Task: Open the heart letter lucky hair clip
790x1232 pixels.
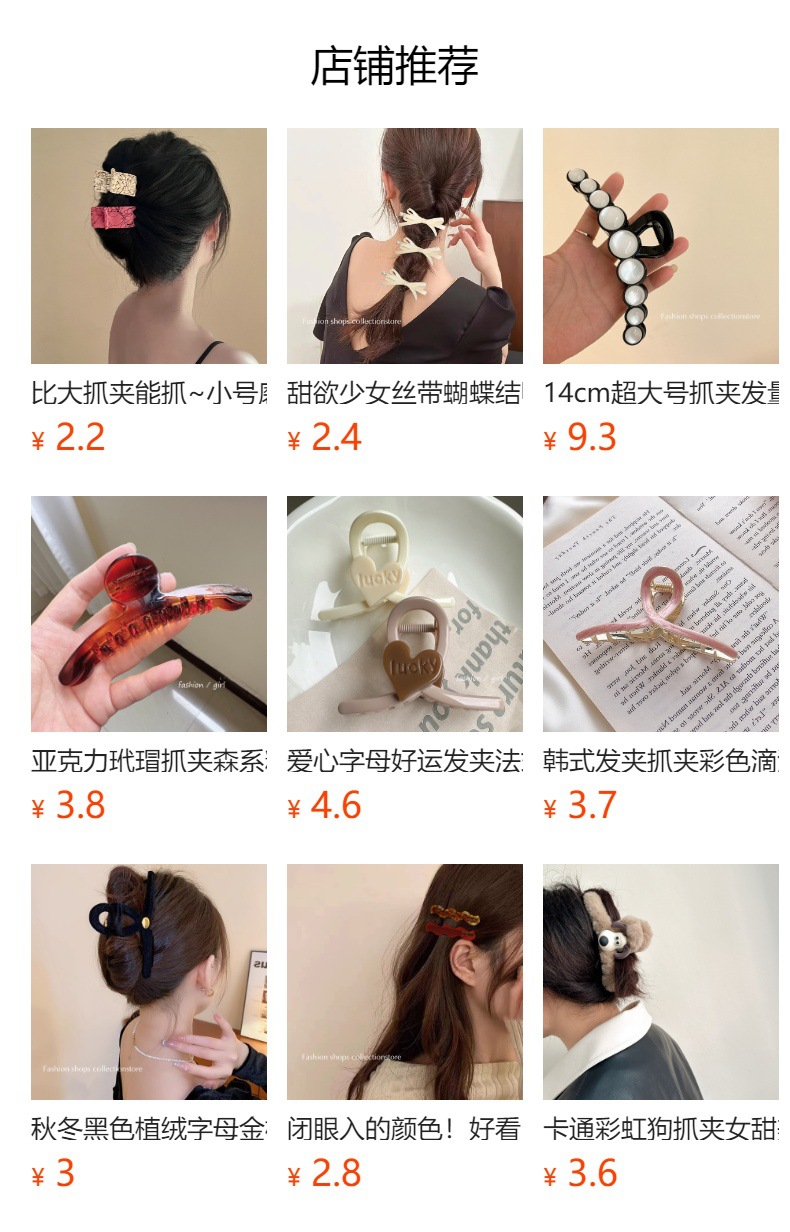Action: (x=404, y=614)
